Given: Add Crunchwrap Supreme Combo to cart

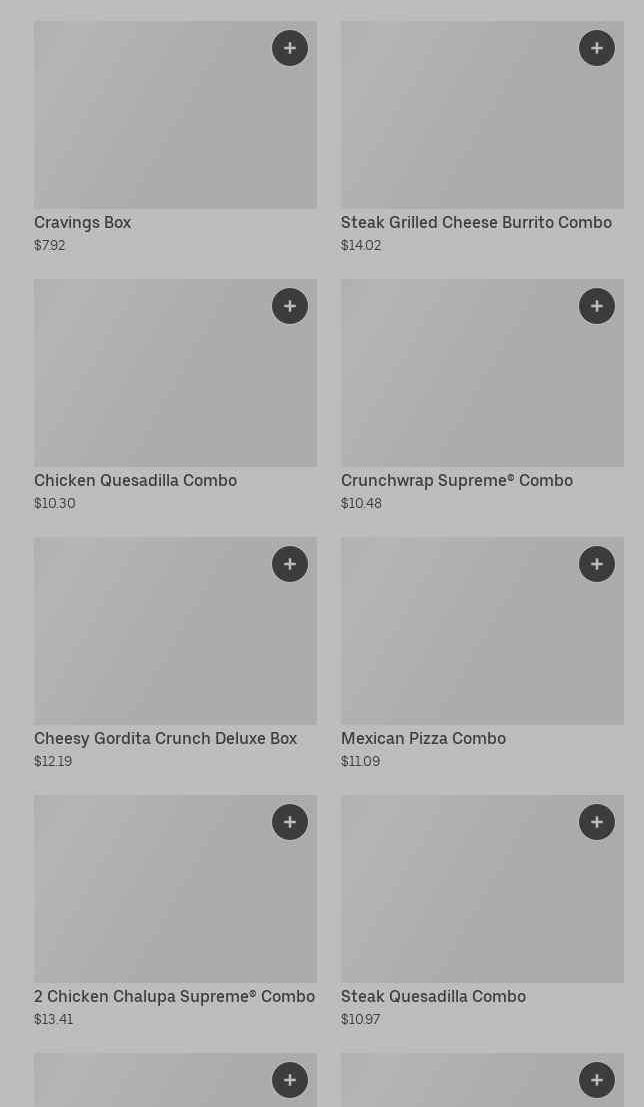Looking at the screenshot, I should tap(597, 306).
